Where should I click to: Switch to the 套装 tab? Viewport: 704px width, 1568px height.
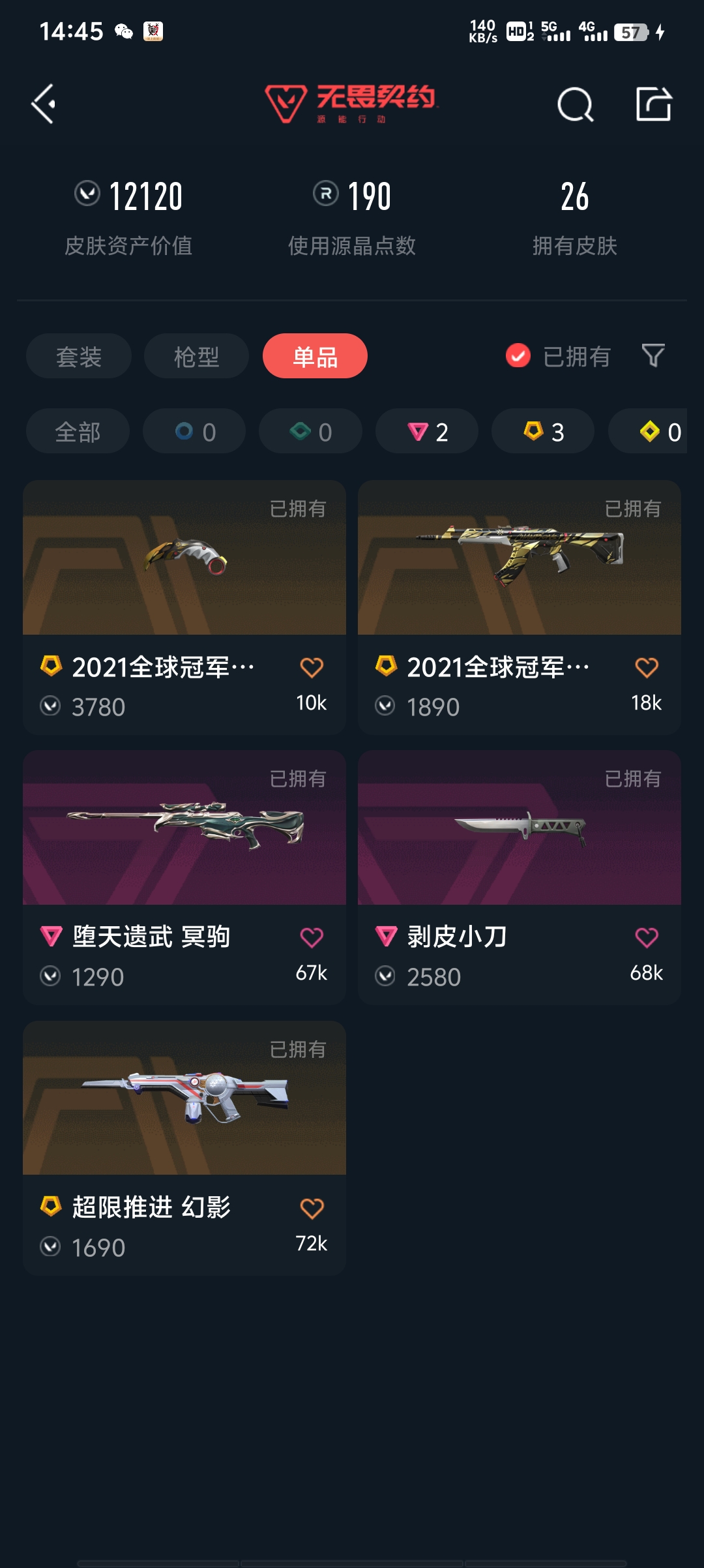[79, 356]
